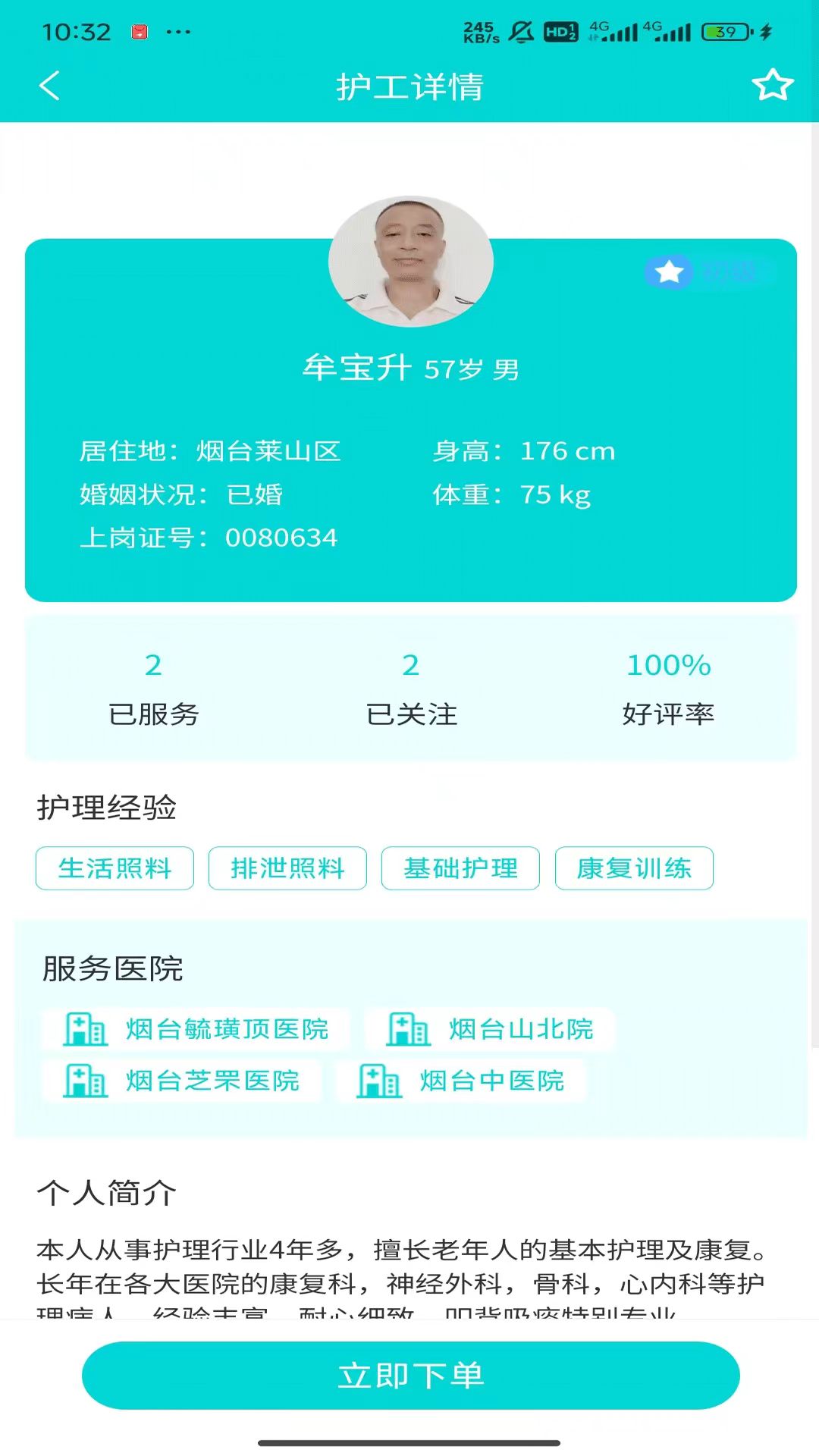
Task: Select 烟台芝罘医院 hospital
Action: coord(182,1080)
